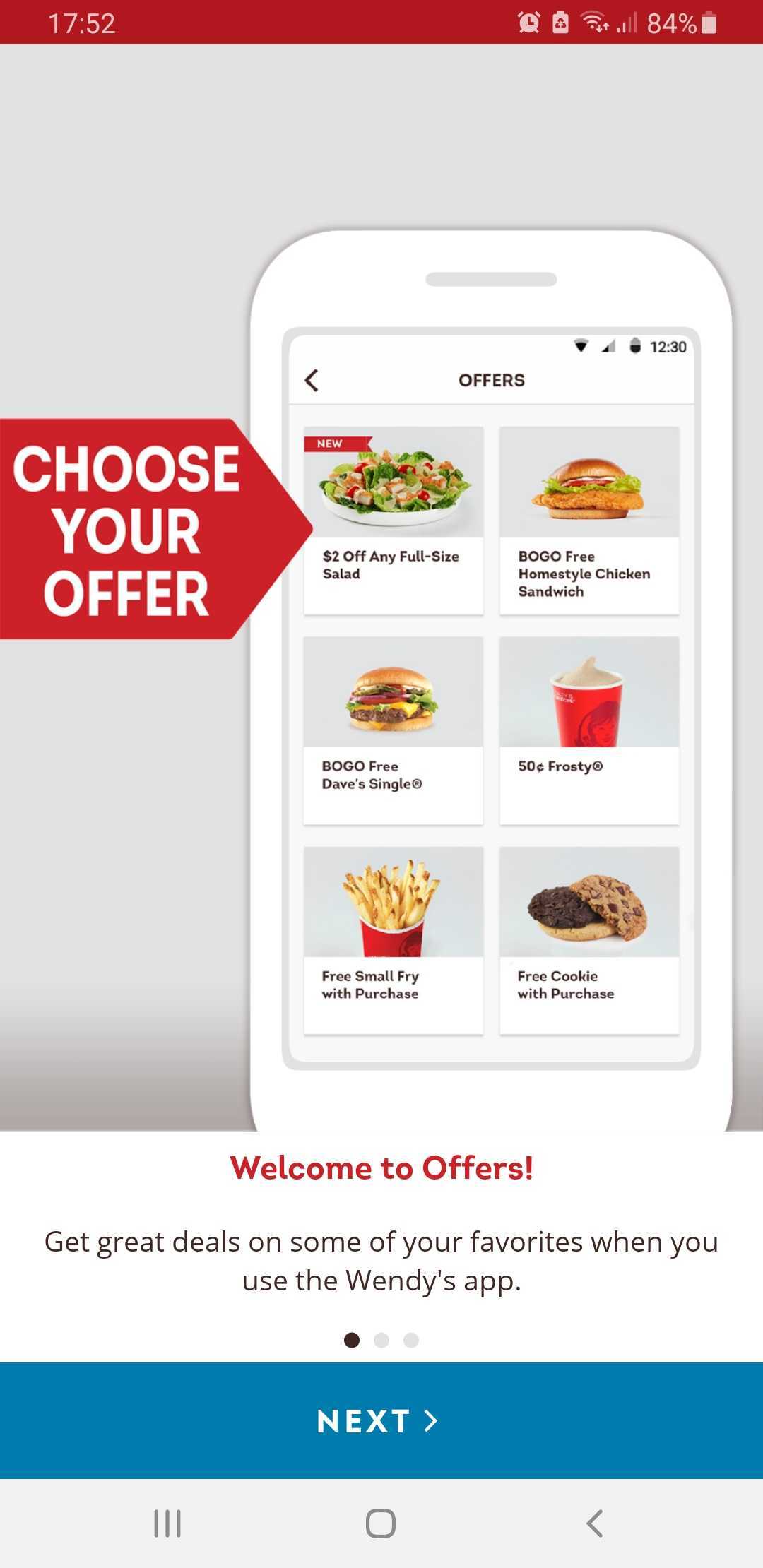
Task: Select the second pagination dot
Action: [381, 1340]
